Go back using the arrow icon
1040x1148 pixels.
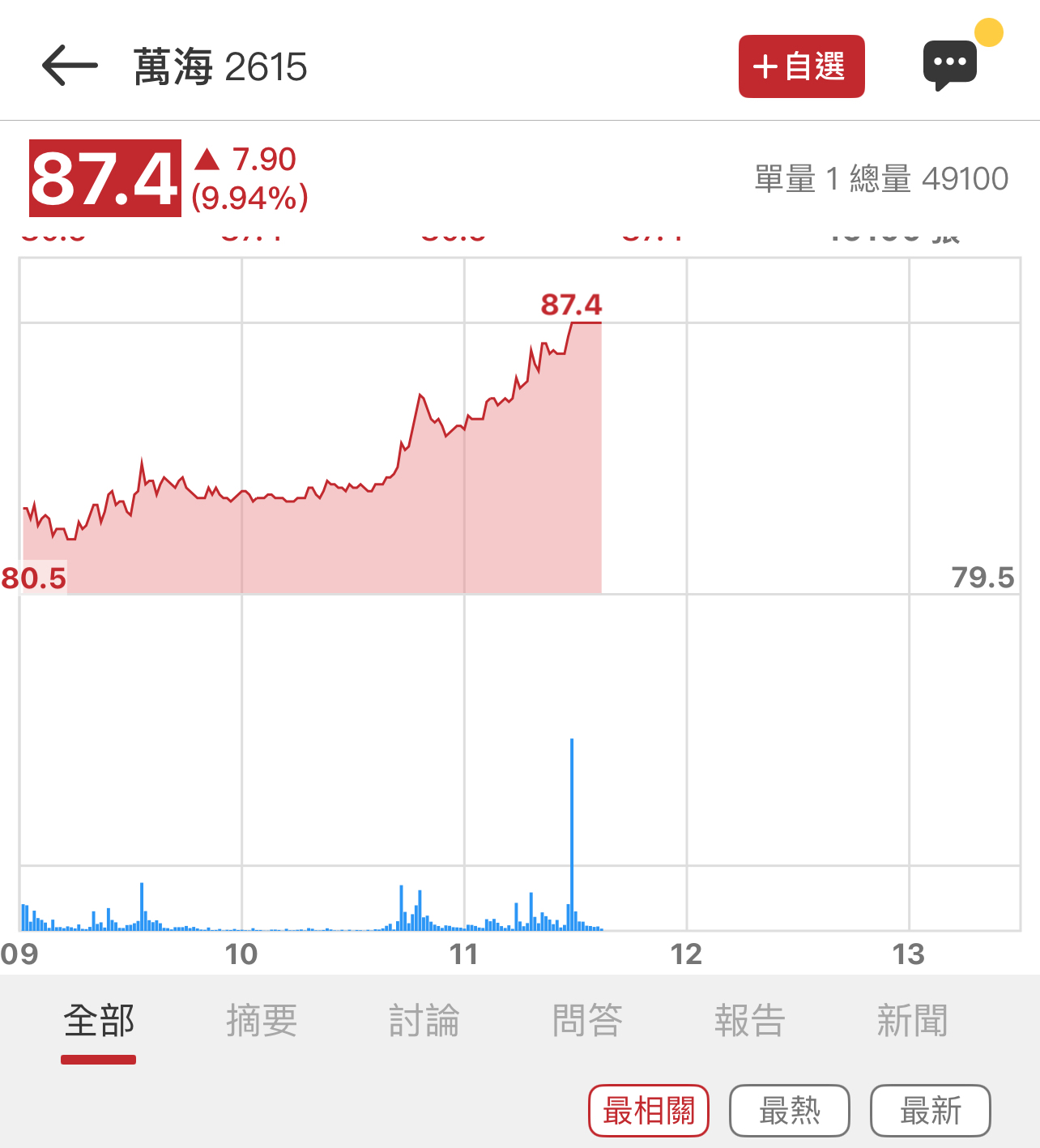(70, 66)
